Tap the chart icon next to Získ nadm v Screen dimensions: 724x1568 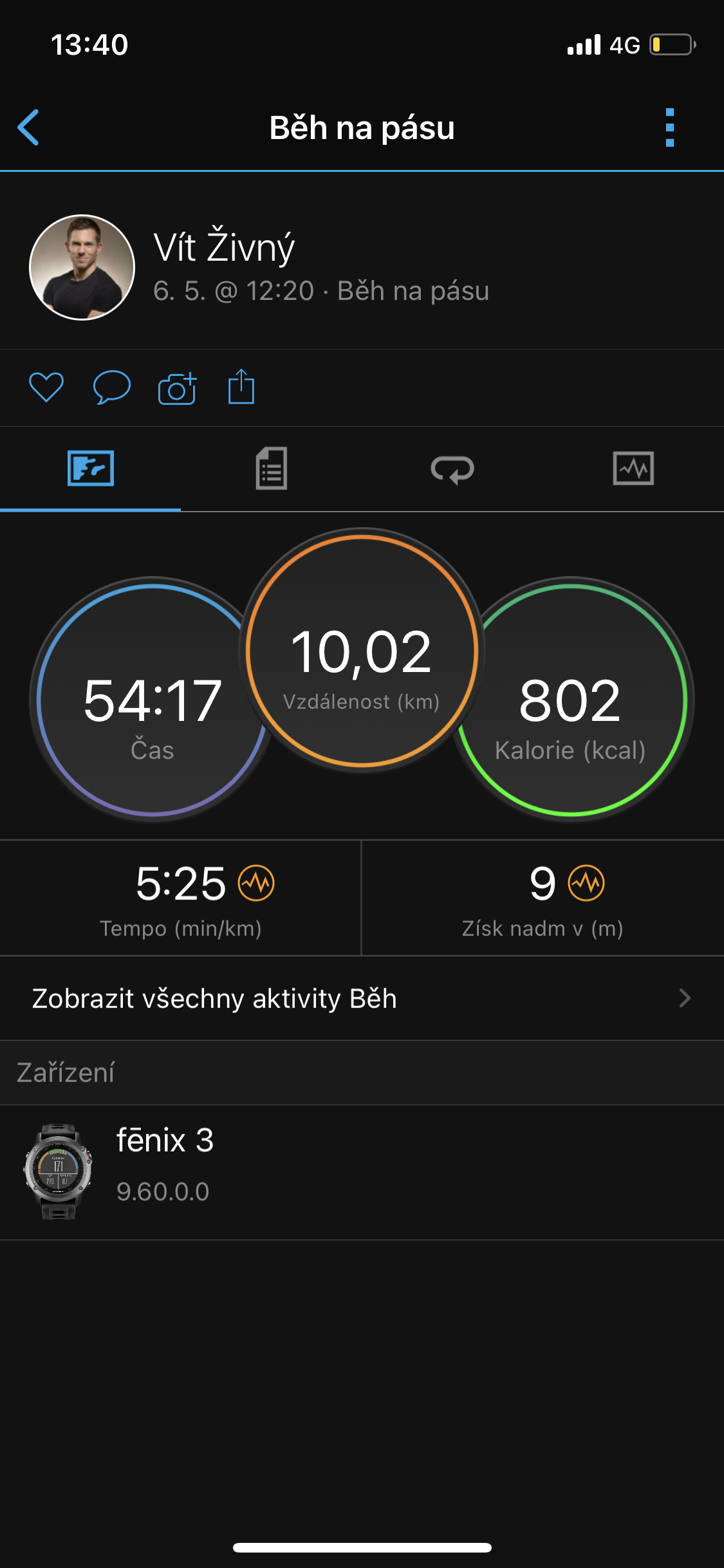[586, 883]
